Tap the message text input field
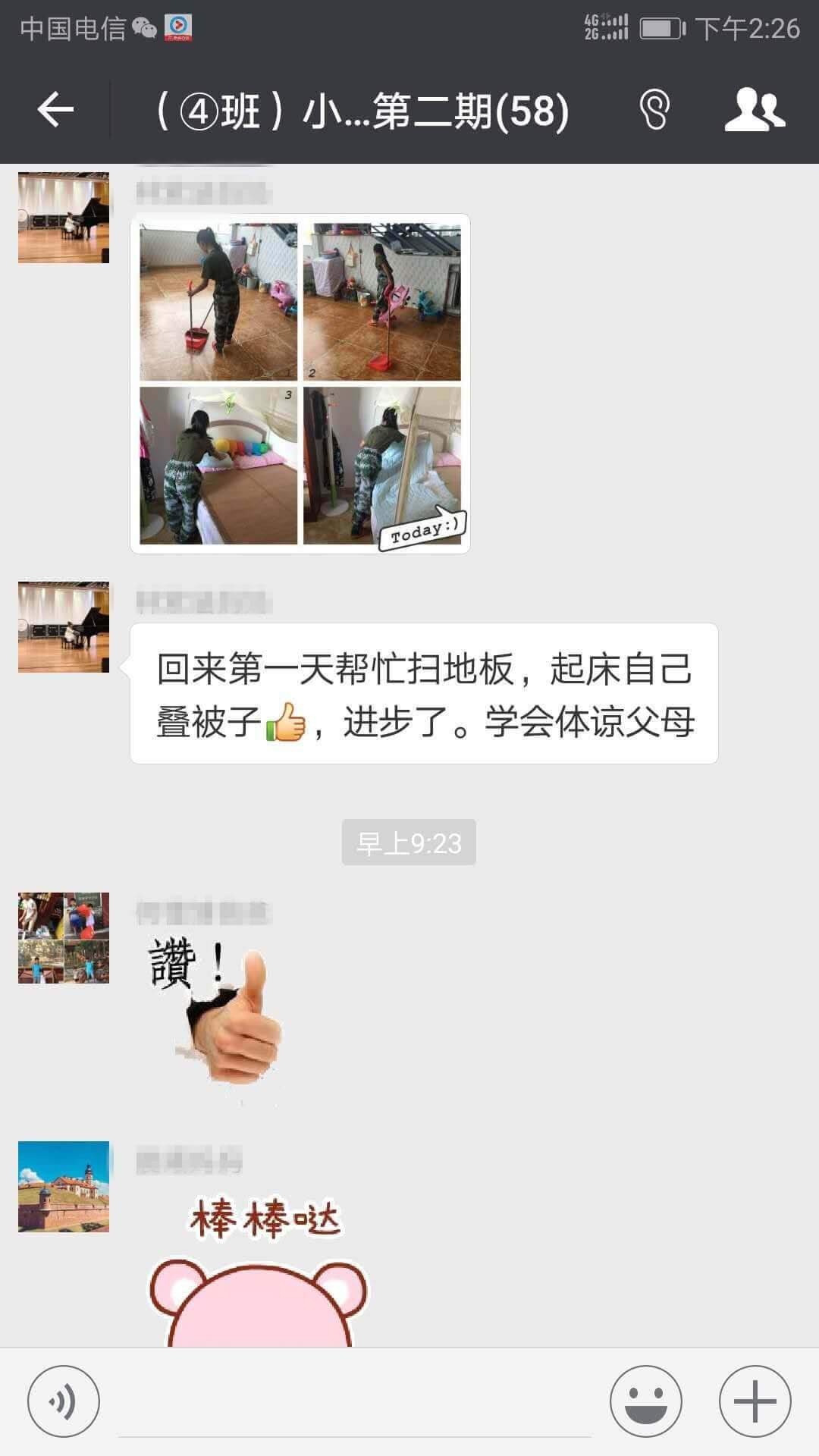 pos(355,1403)
